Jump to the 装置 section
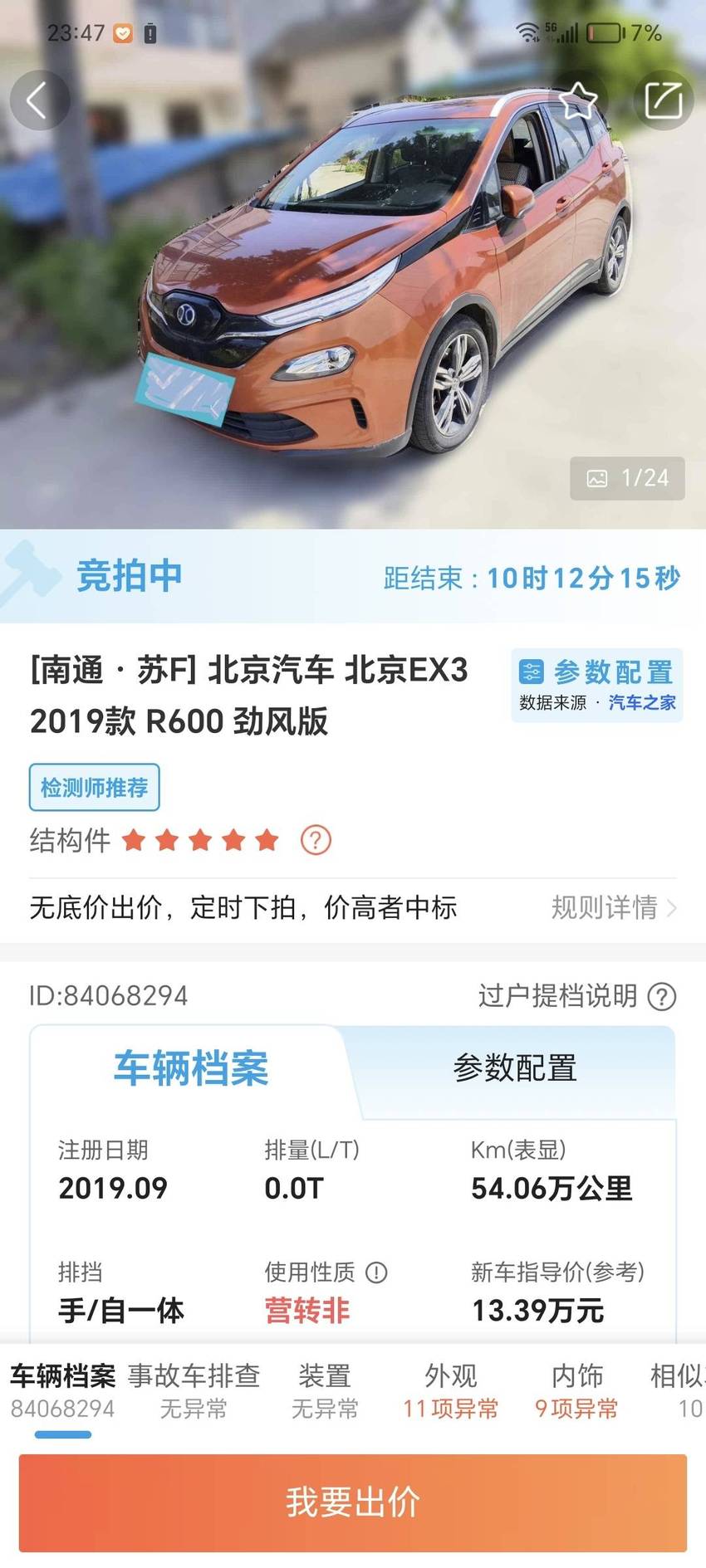 pos(325,1391)
